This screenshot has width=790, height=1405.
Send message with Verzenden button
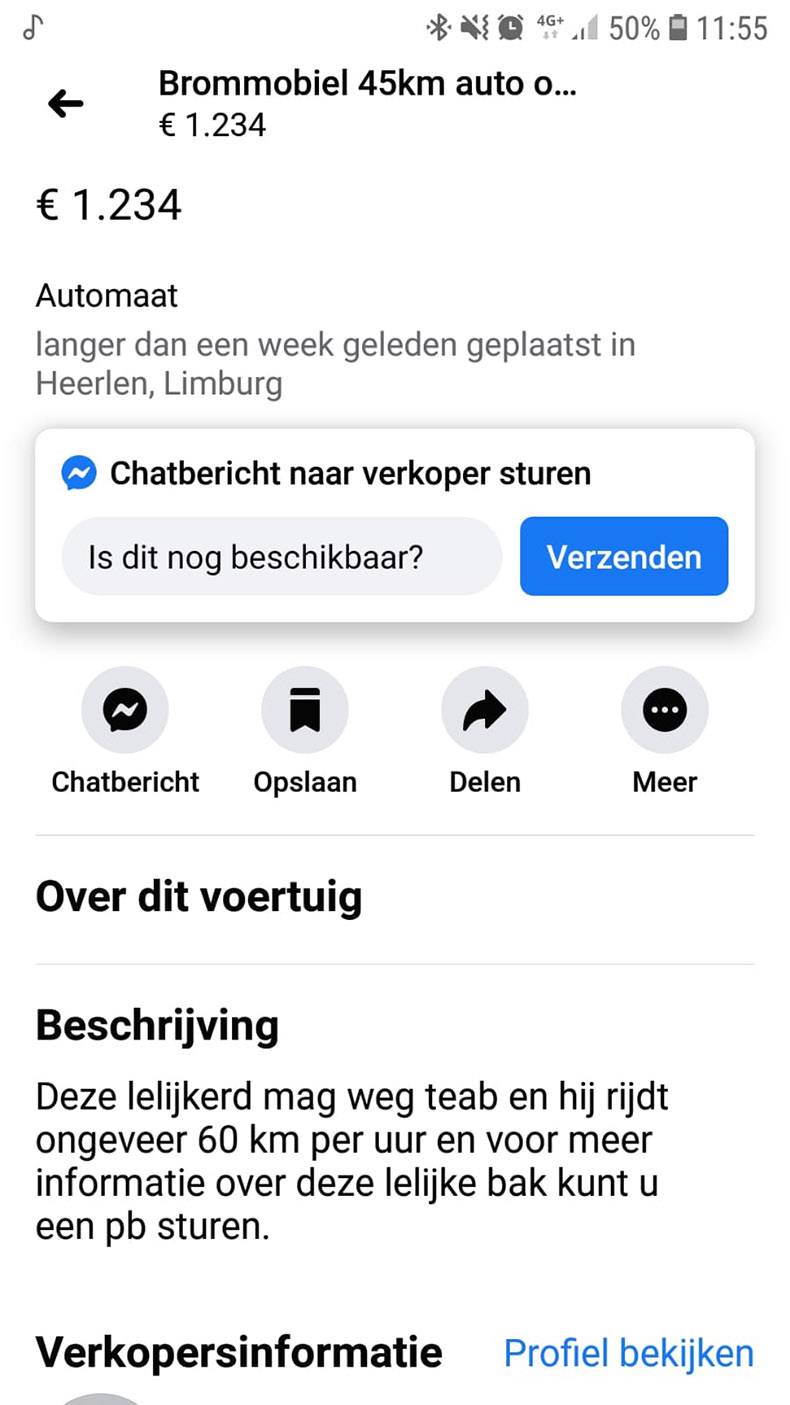(624, 557)
